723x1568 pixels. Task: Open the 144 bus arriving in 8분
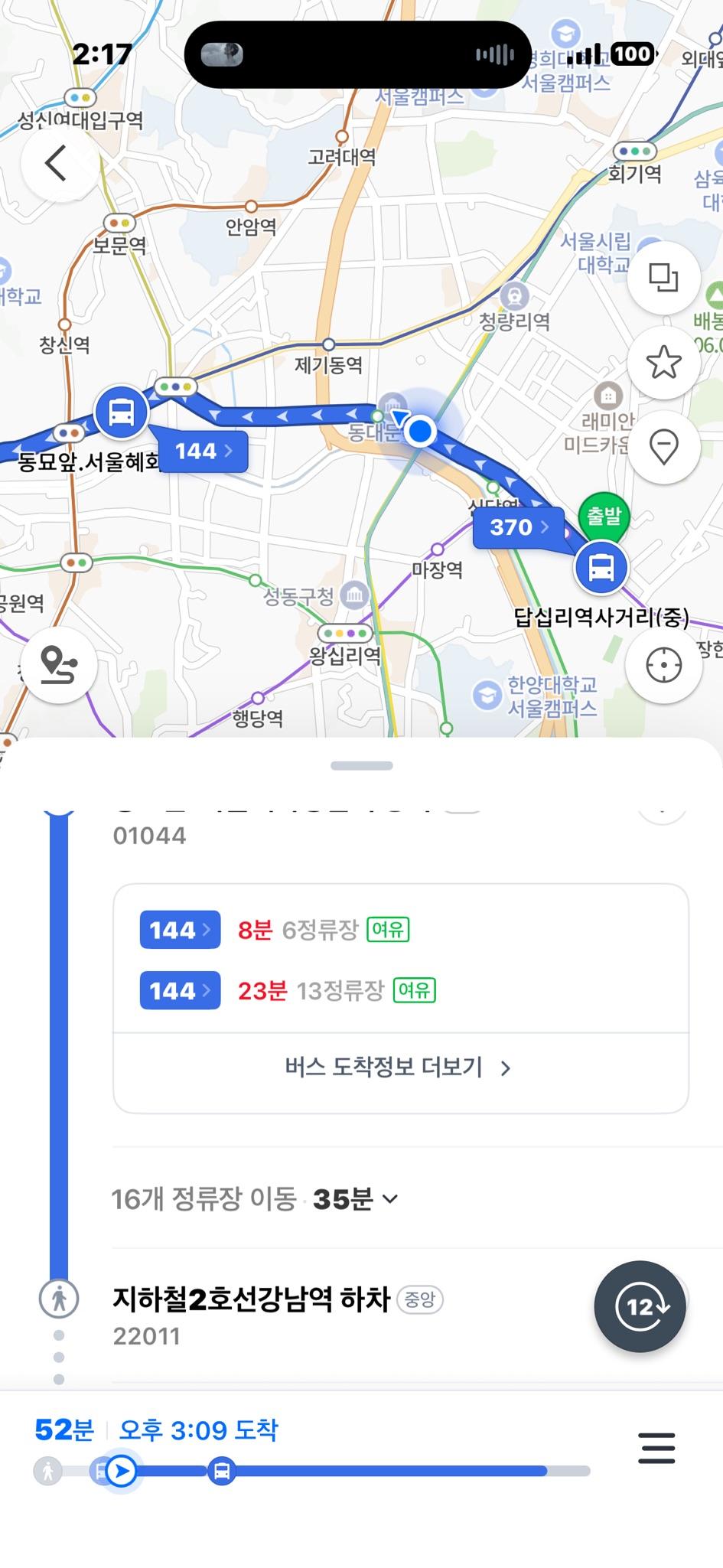[181, 930]
